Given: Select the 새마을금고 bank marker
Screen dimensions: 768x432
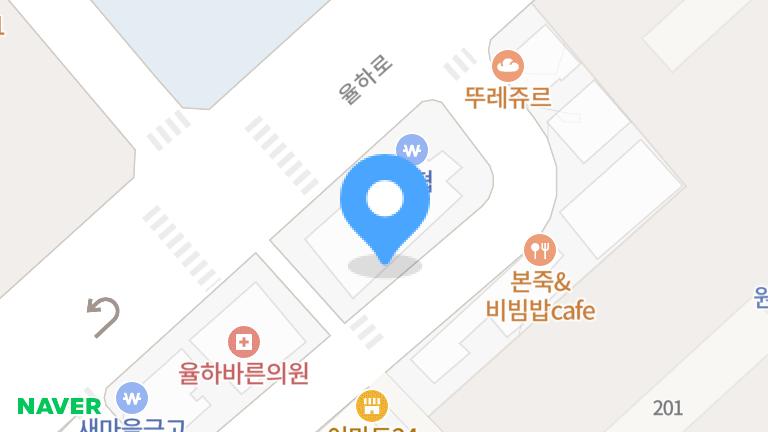Looking at the screenshot, I should pyautogui.click(x=131, y=398).
